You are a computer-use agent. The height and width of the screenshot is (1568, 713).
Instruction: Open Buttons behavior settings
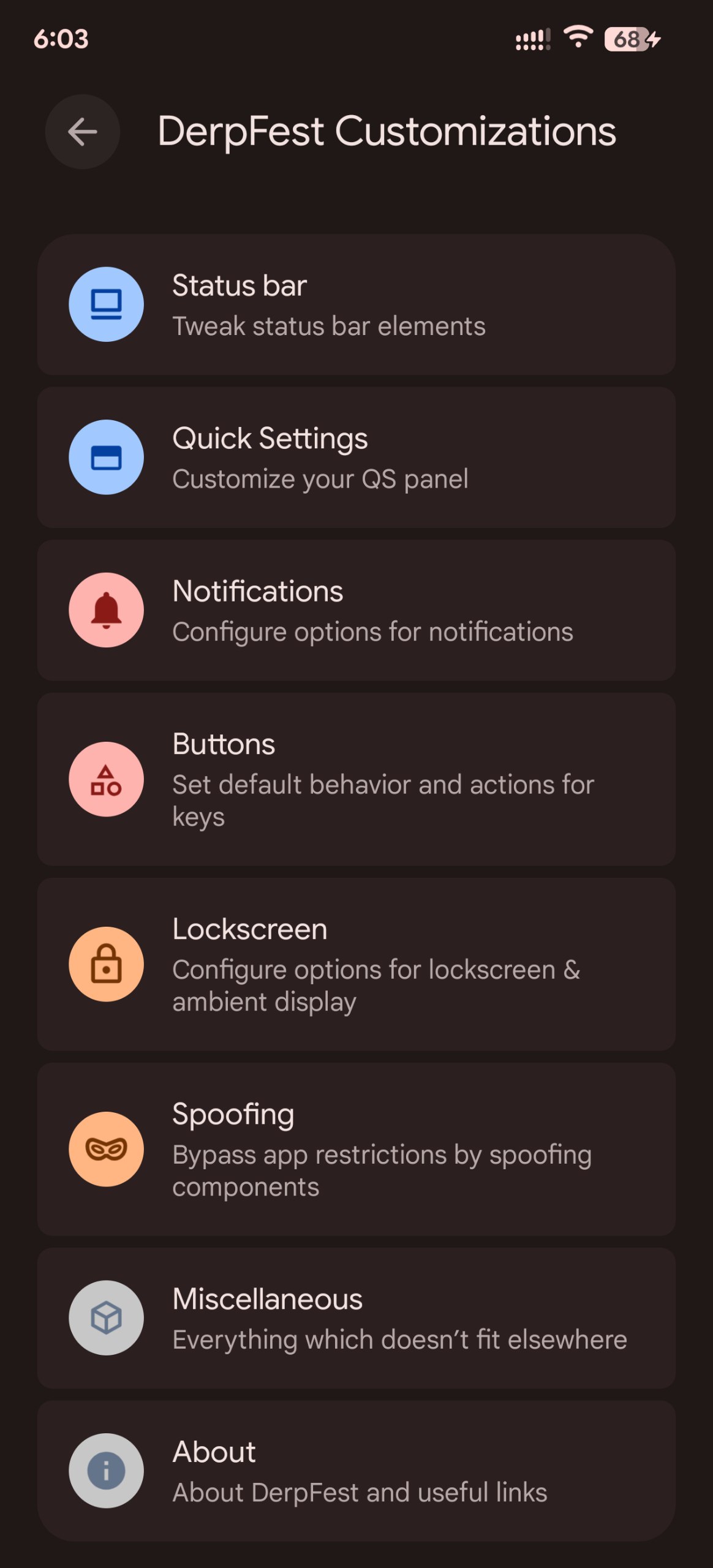pos(356,779)
